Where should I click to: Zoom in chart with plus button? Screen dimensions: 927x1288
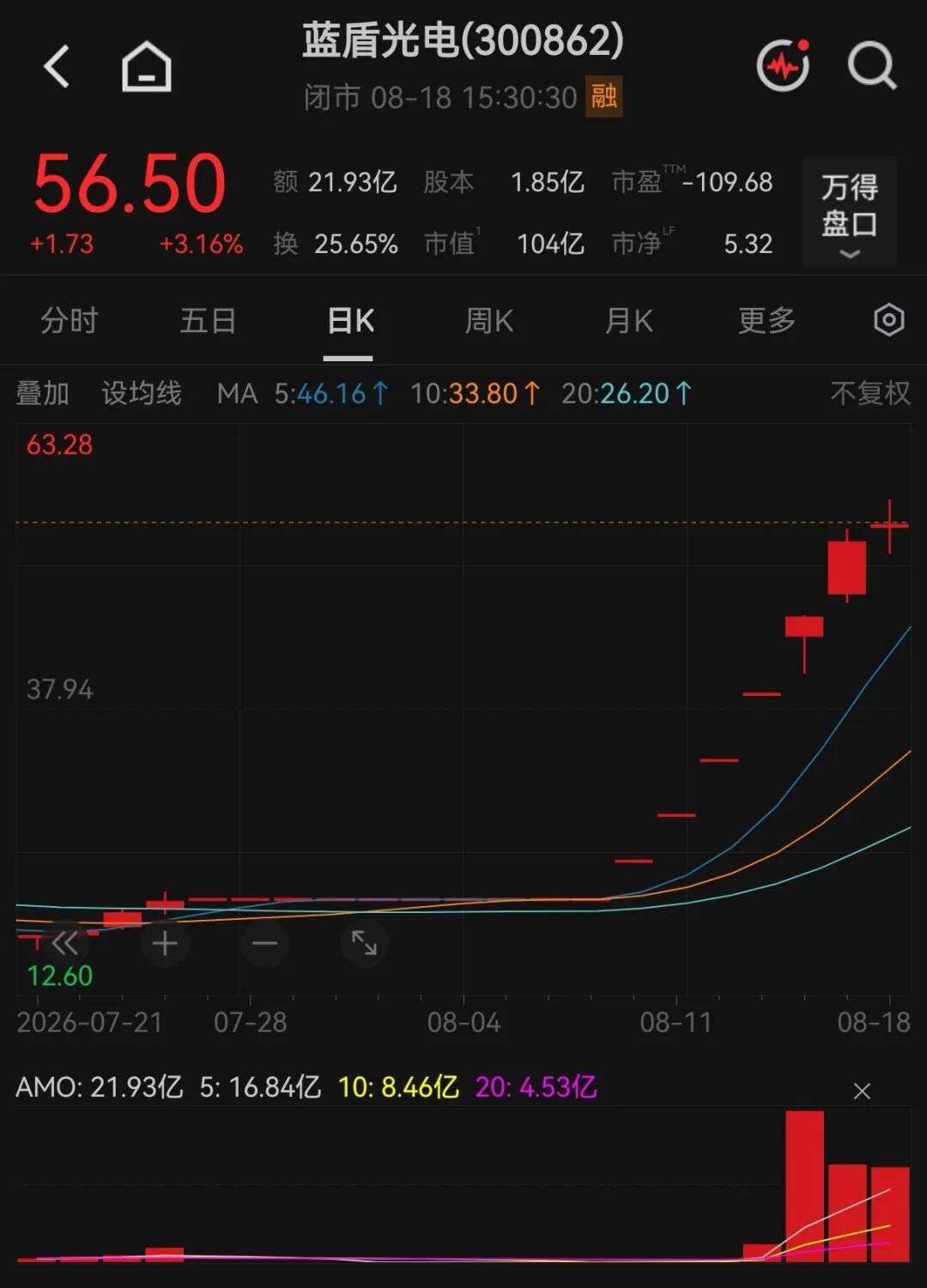[165, 944]
